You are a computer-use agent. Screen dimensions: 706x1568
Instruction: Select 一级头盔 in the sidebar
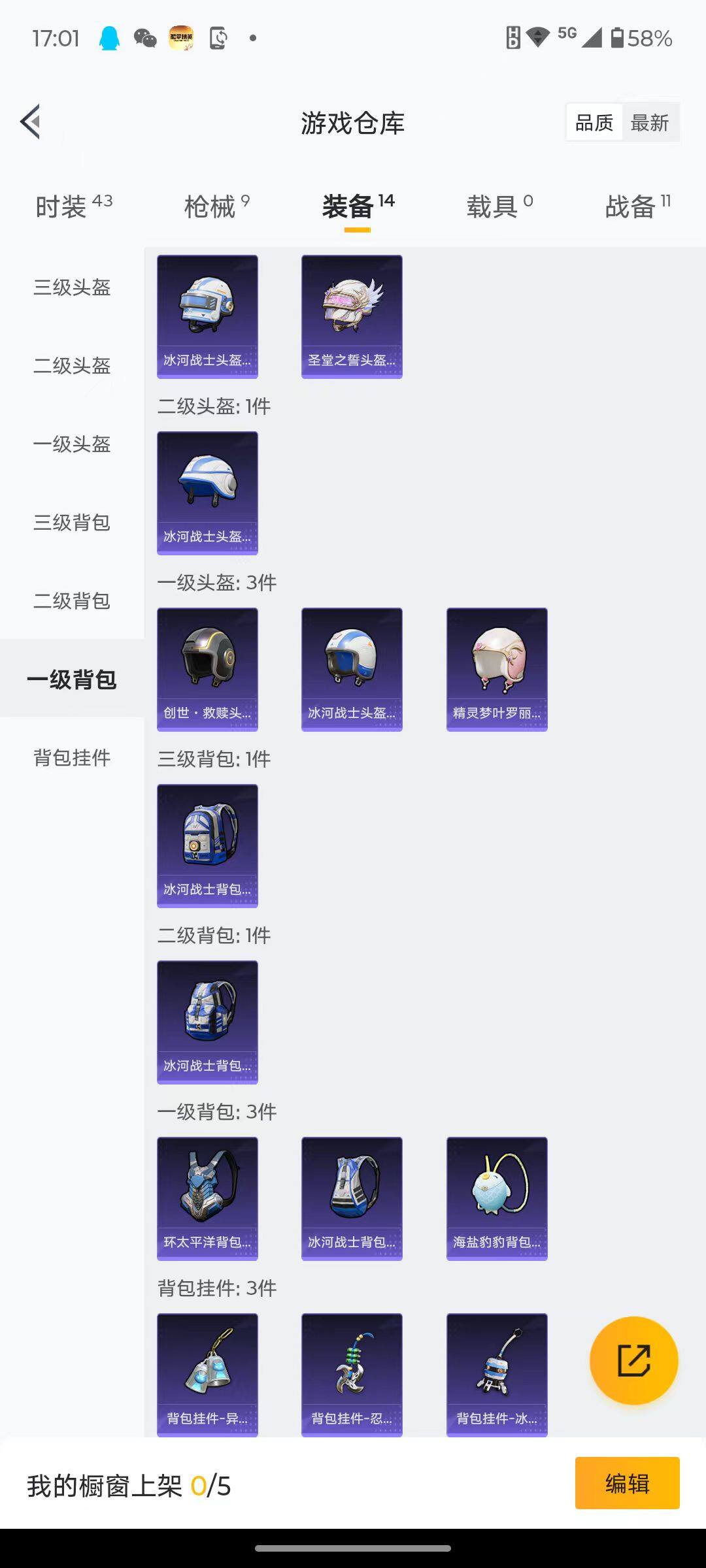[x=72, y=444]
